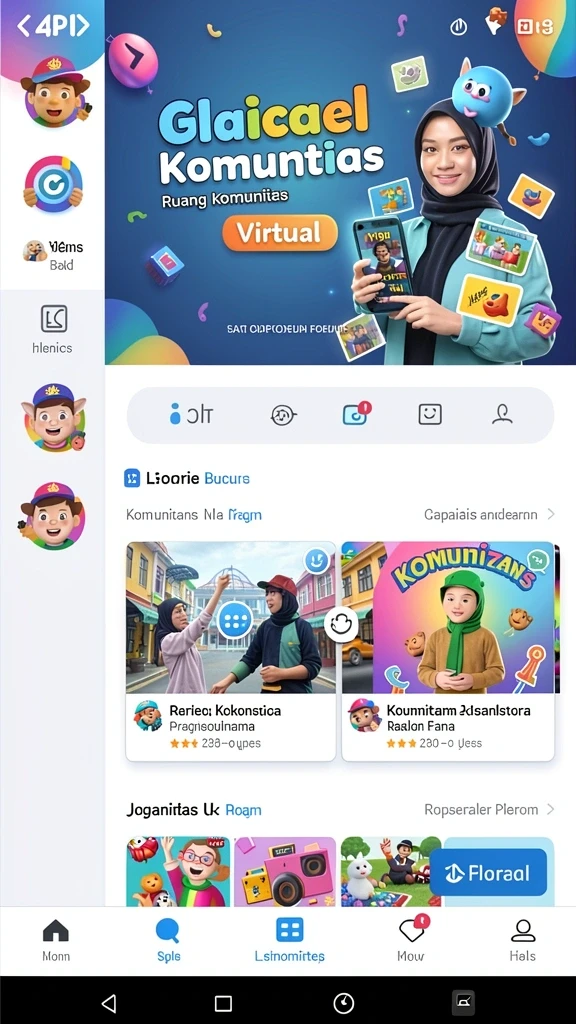Tap the Floraal button
The height and width of the screenshot is (1024, 576).
point(488,872)
